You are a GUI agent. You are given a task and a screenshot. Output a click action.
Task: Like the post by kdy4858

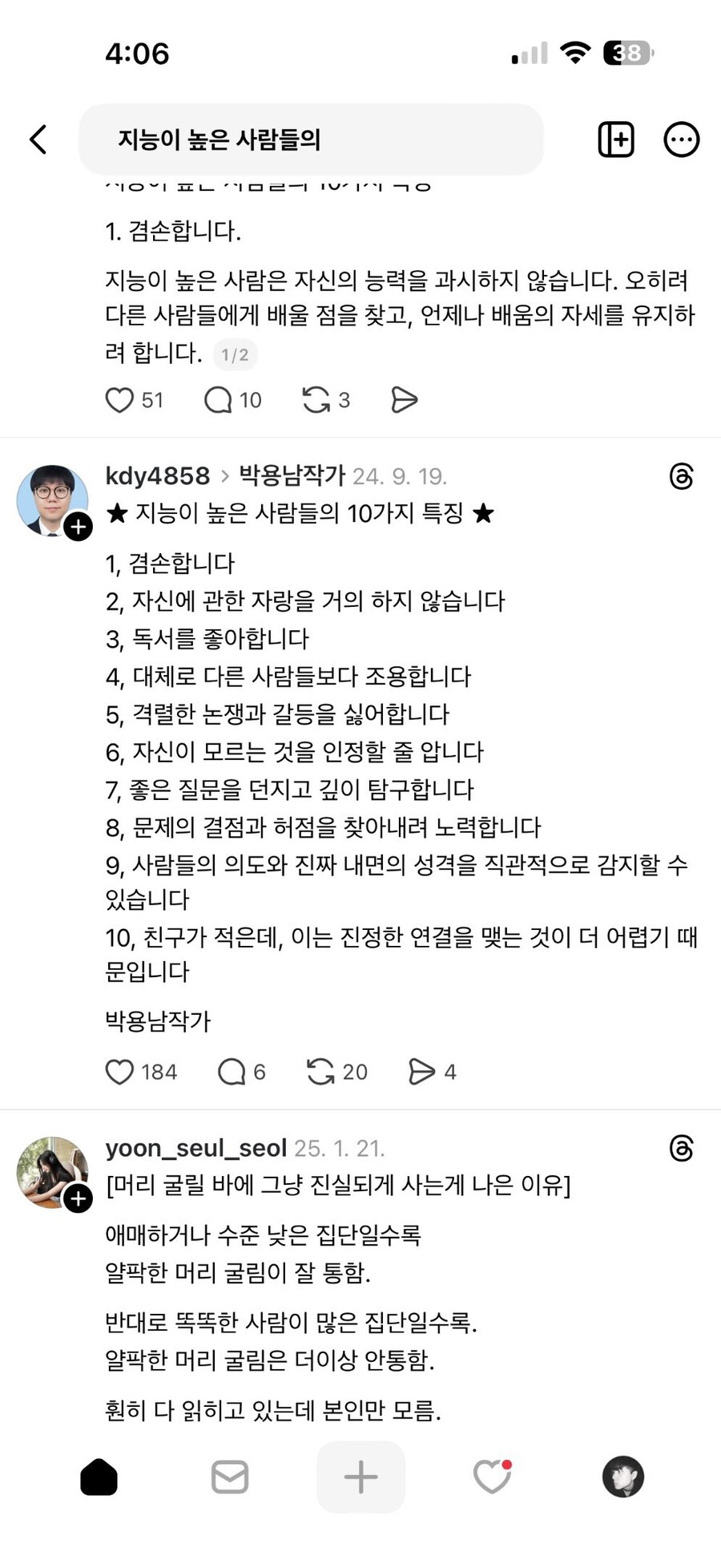pyautogui.click(x=121, y=1072)
